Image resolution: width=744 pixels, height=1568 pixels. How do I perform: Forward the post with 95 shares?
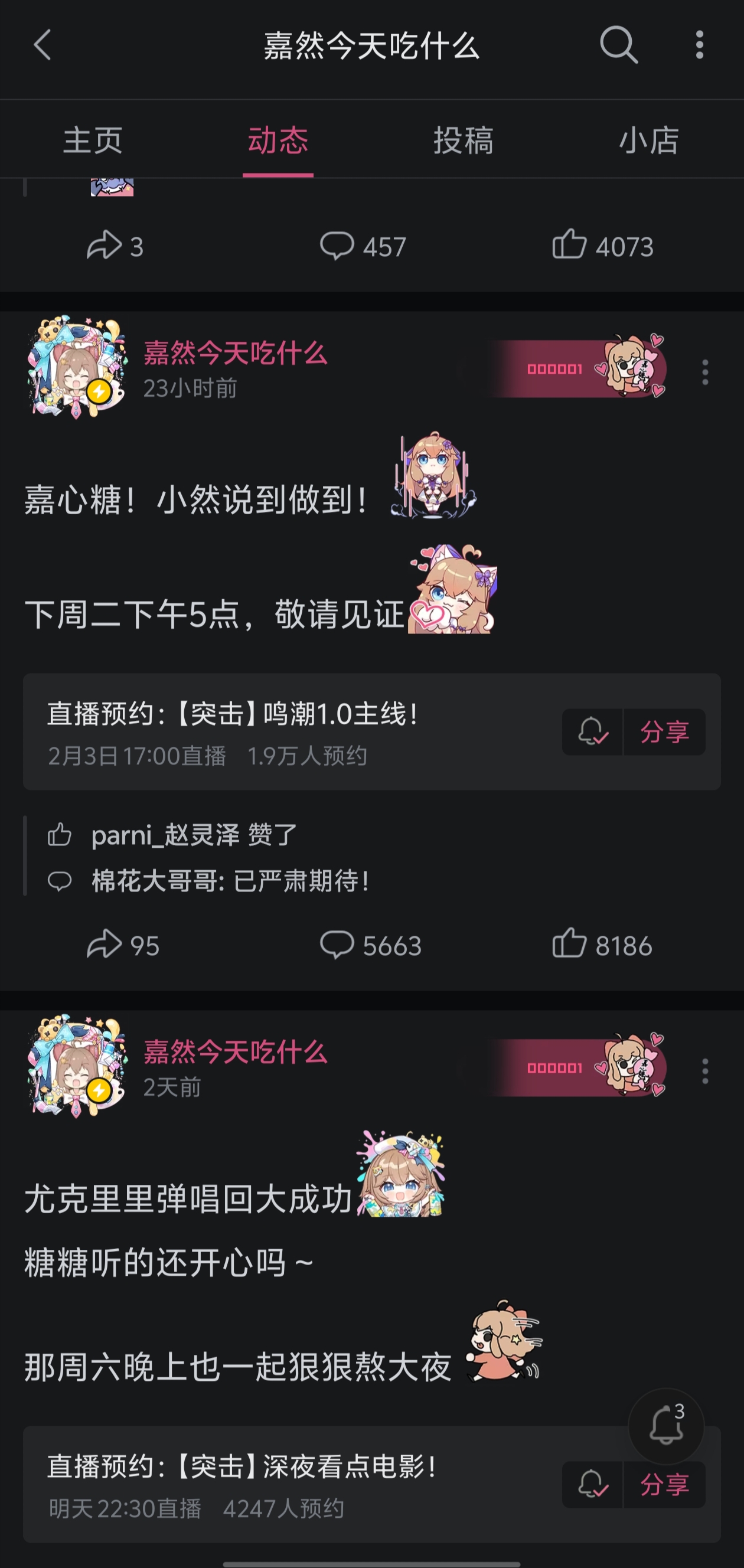(122, 945)
